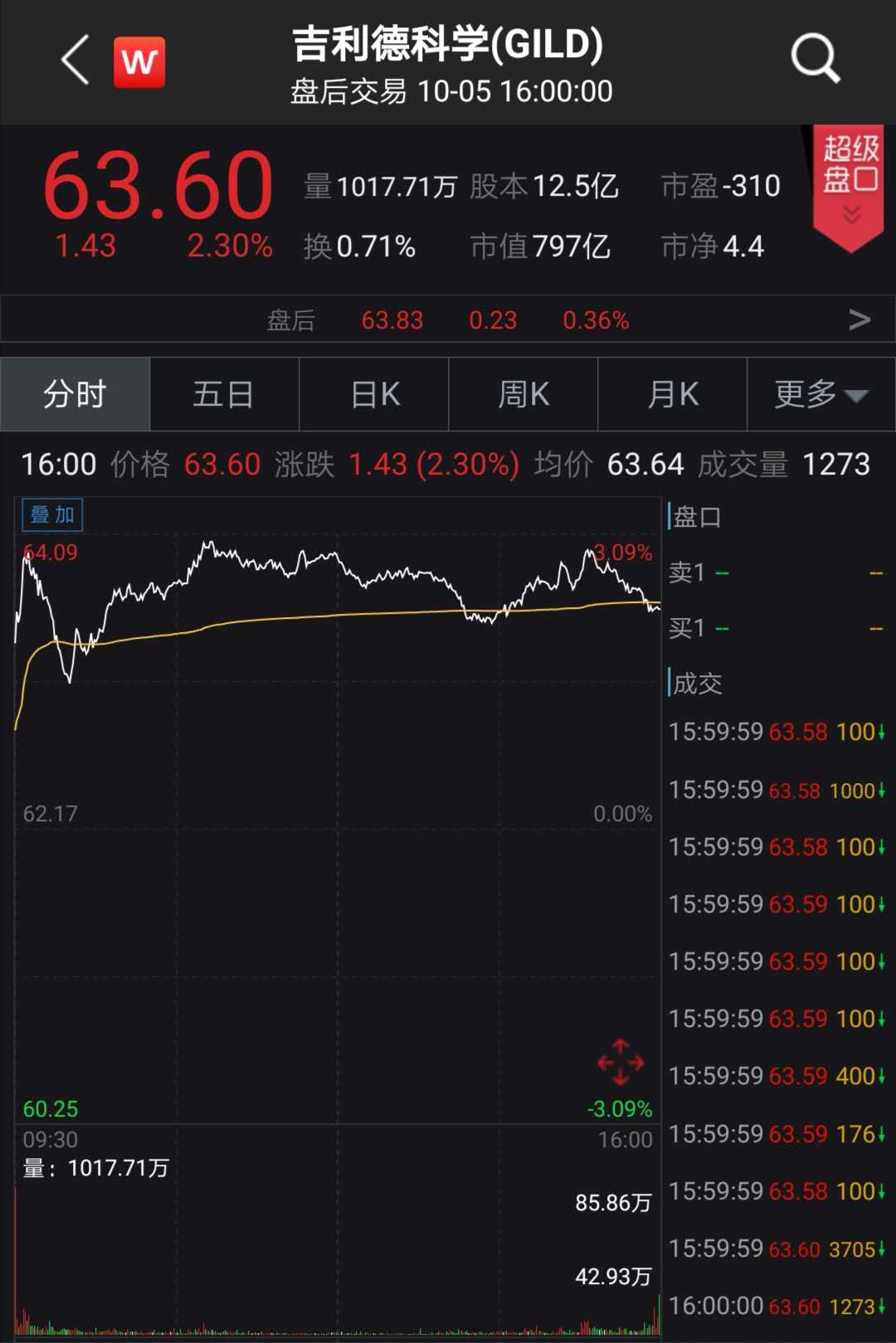Open the 更多 chart options dropdown

(x=821, y=394)
